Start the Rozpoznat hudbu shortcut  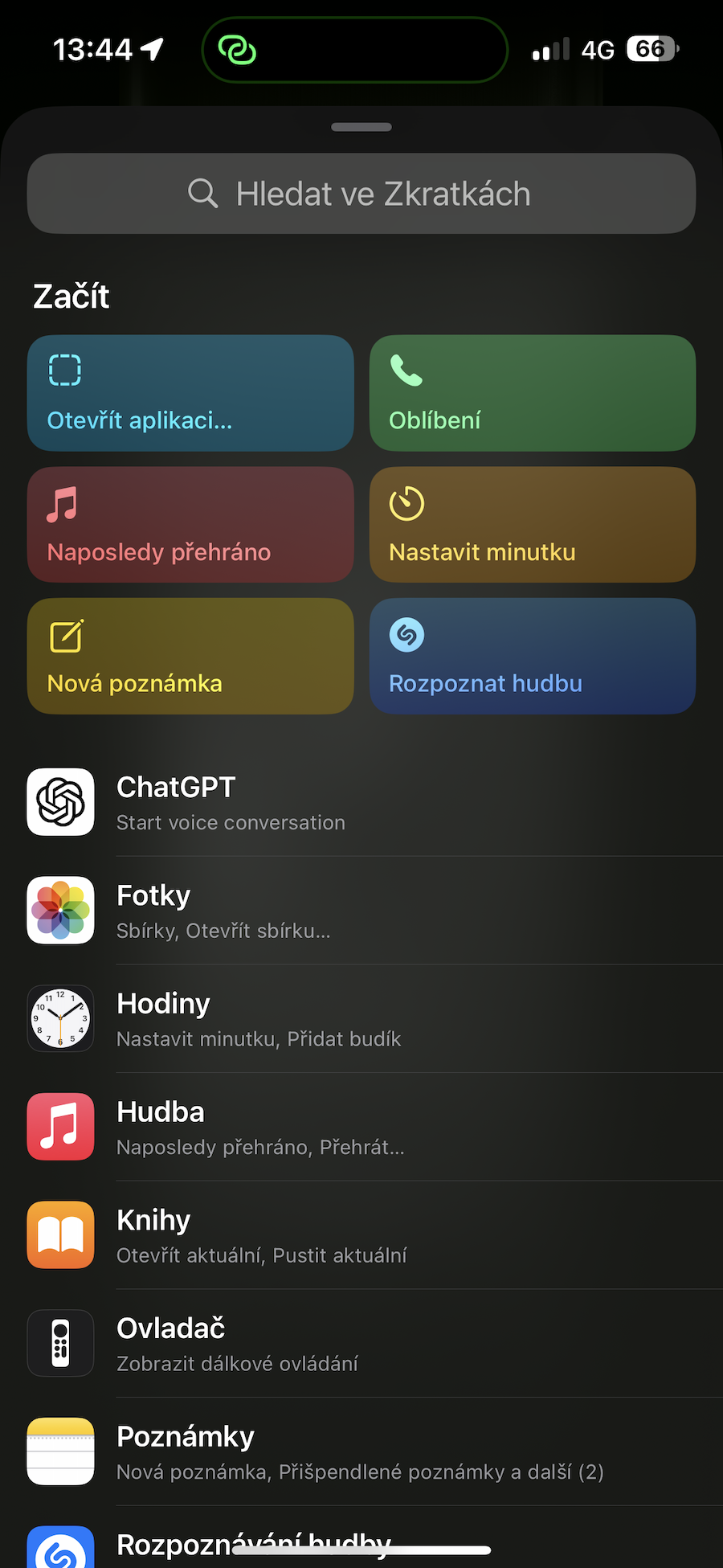point(532,656)
